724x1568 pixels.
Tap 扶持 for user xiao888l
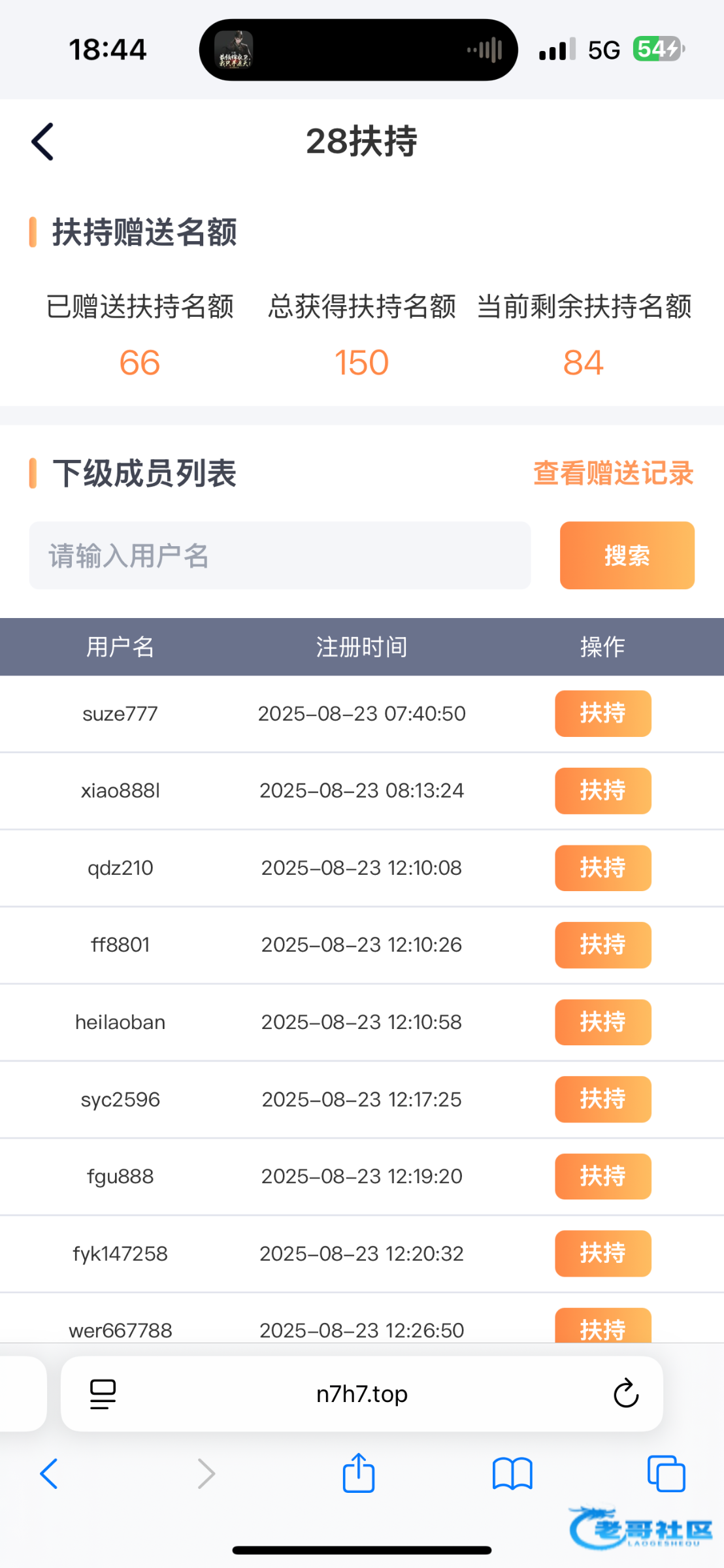click(x=602, y=791)
